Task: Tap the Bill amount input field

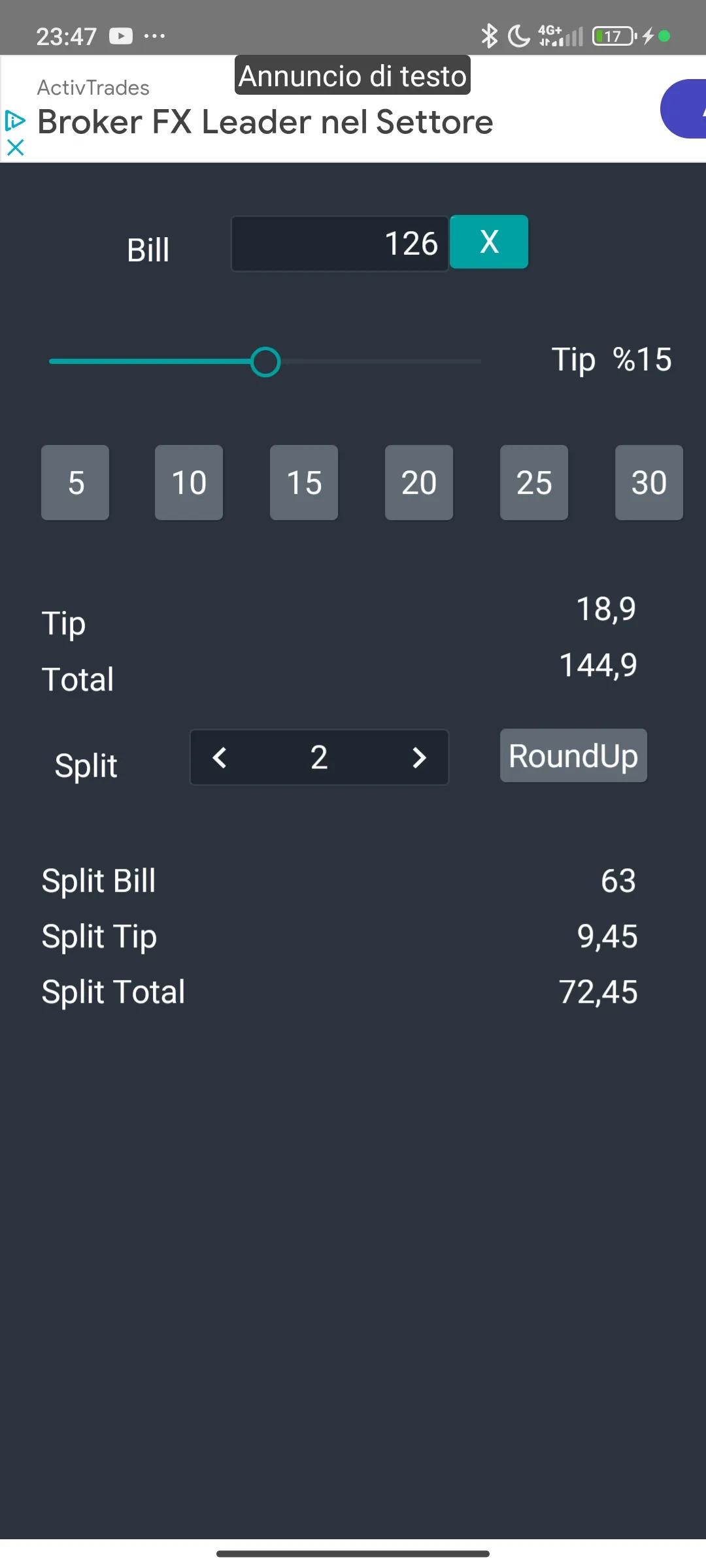Action: click(340, 243)
